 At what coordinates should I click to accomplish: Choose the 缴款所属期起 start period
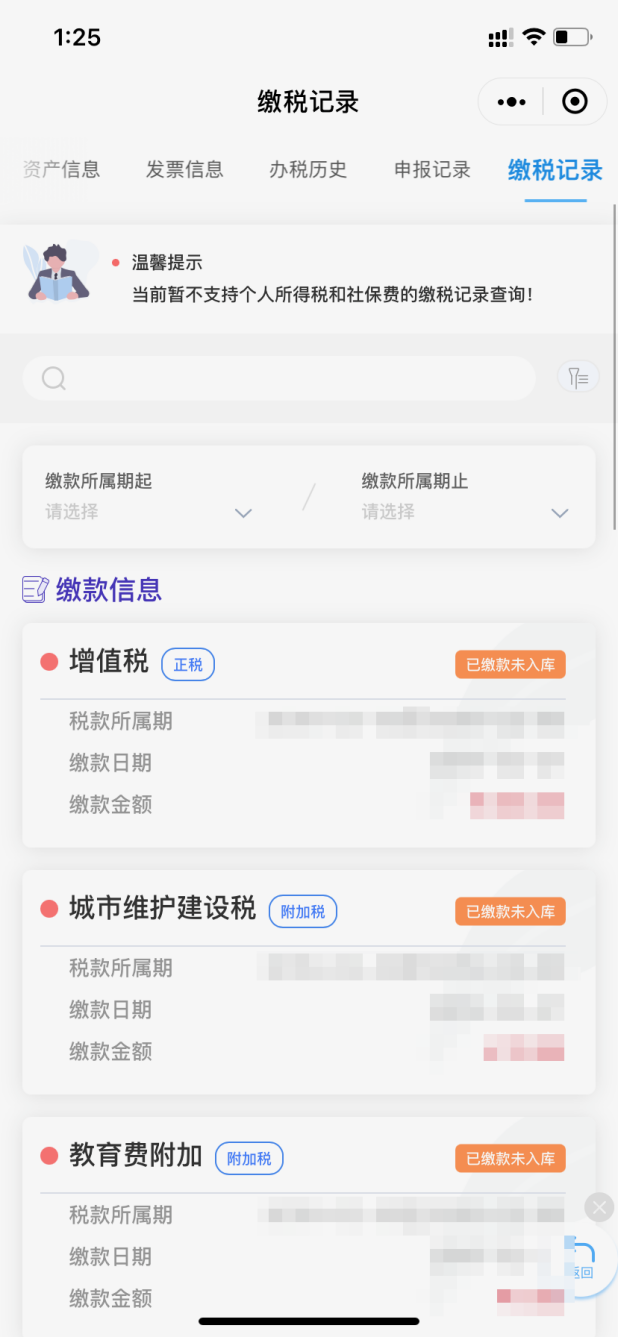(x=149, y=497)
